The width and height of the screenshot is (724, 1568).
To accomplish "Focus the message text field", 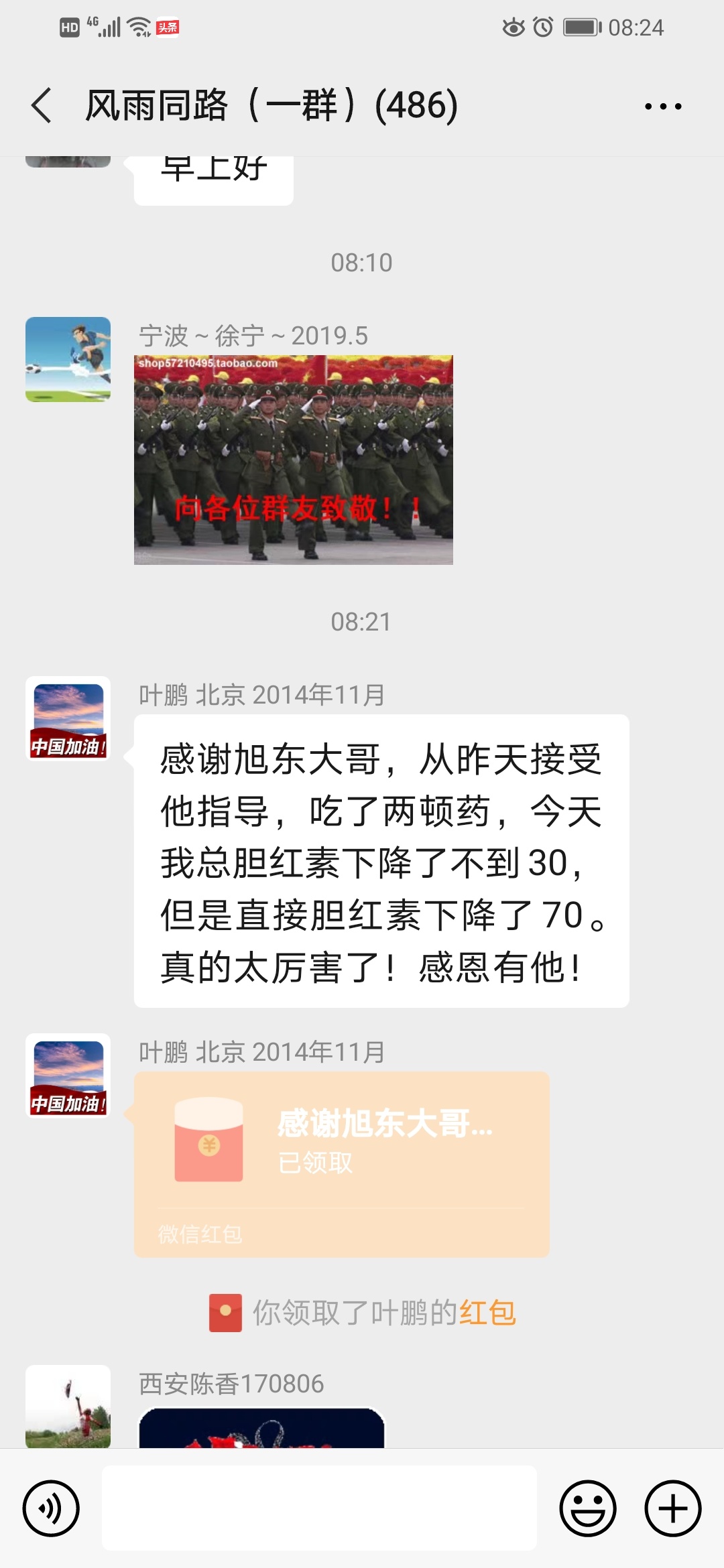I will (319, 1508).
